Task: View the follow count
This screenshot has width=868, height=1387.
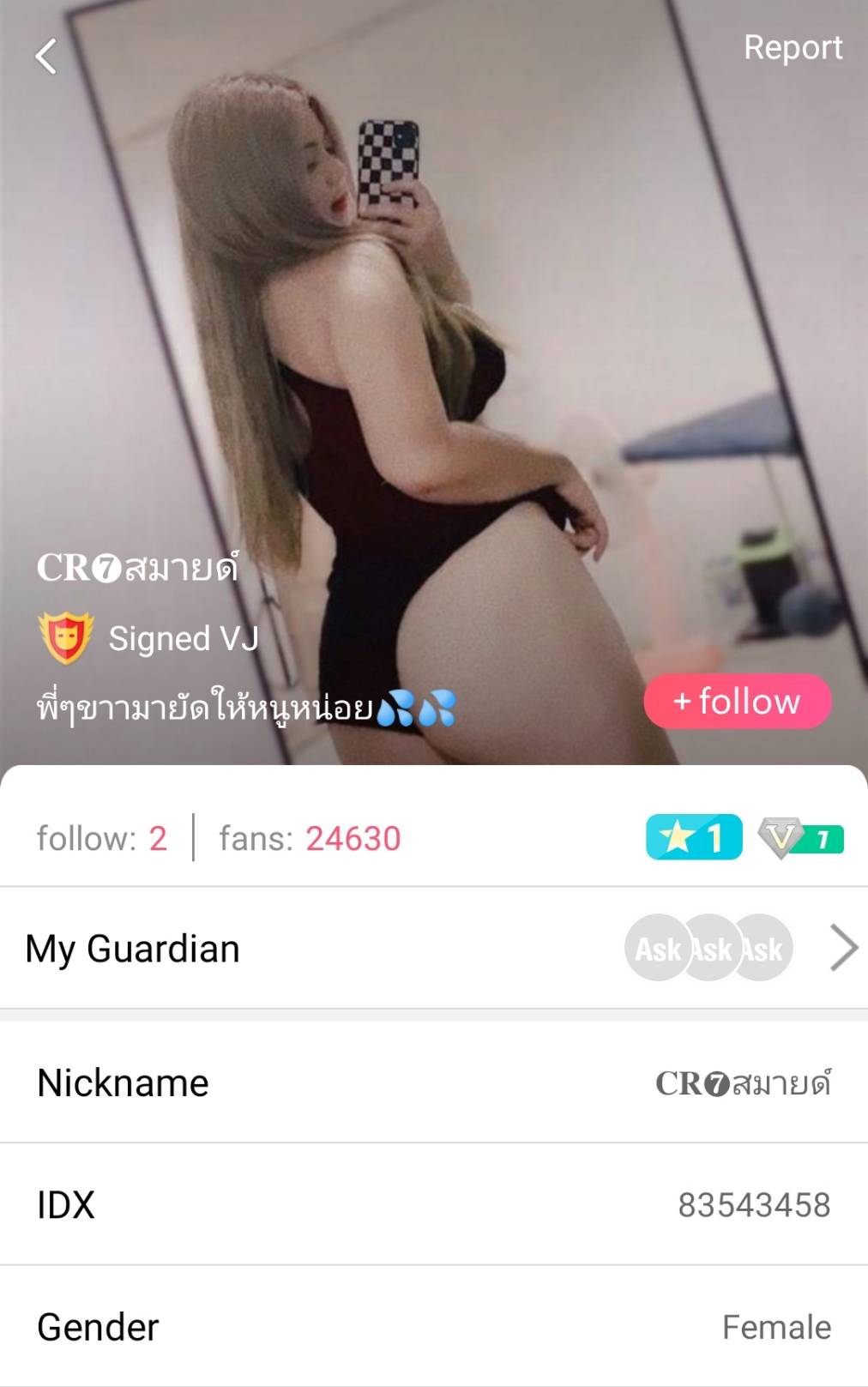Action: click(x=102, y=838)
